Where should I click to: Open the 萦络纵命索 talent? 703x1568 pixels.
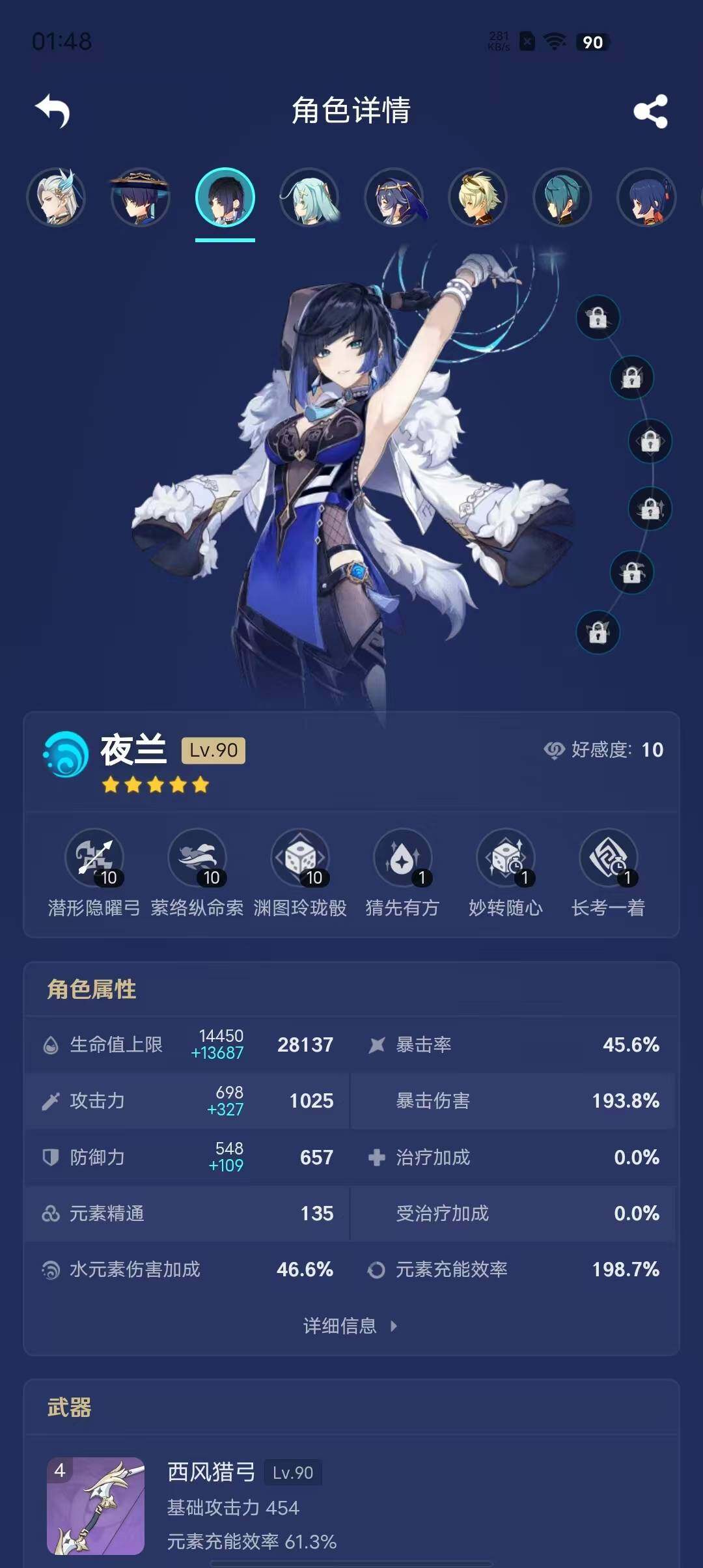click(197, 860)
